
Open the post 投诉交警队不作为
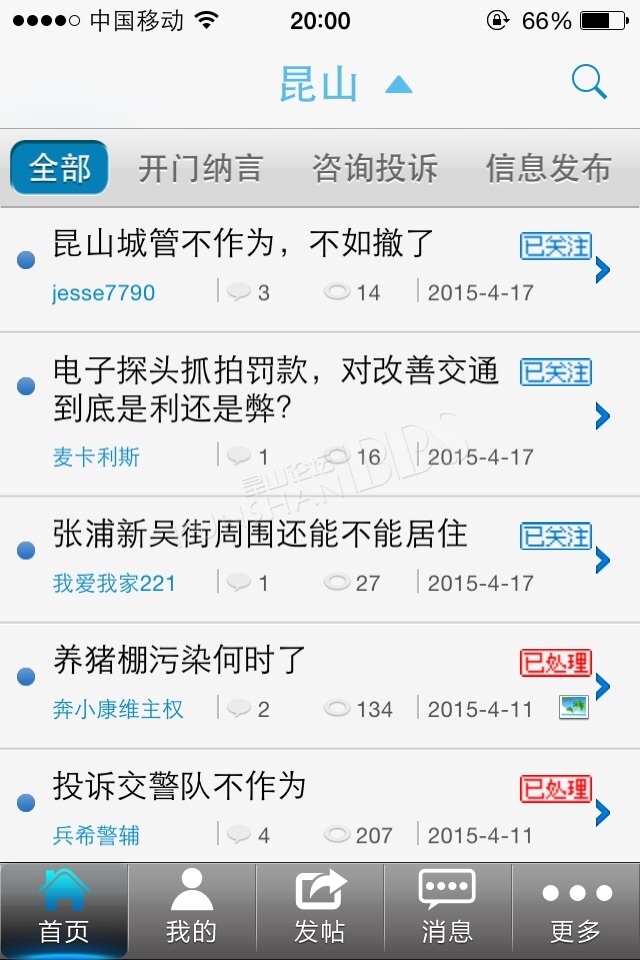tap(180, 786)
